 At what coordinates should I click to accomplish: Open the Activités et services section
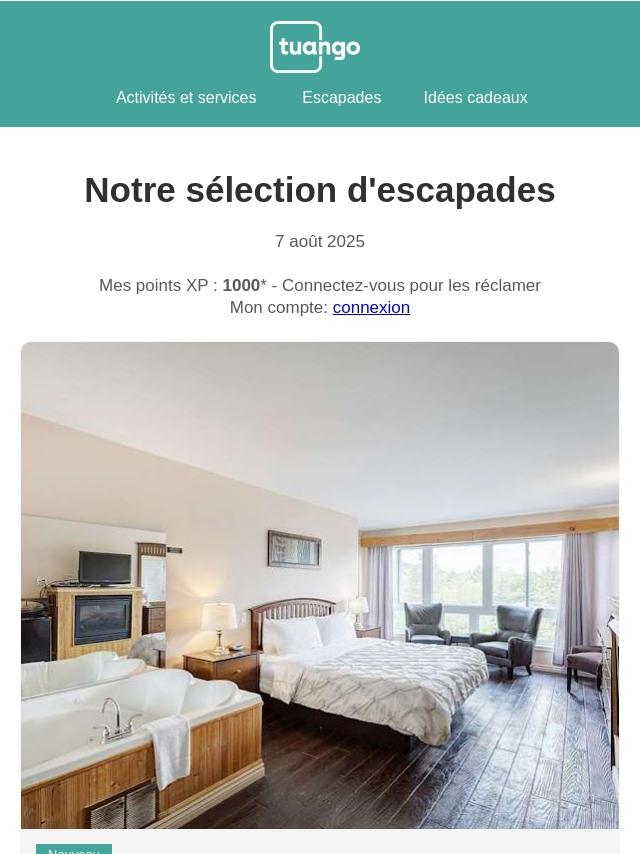click(x=186, y=98)
